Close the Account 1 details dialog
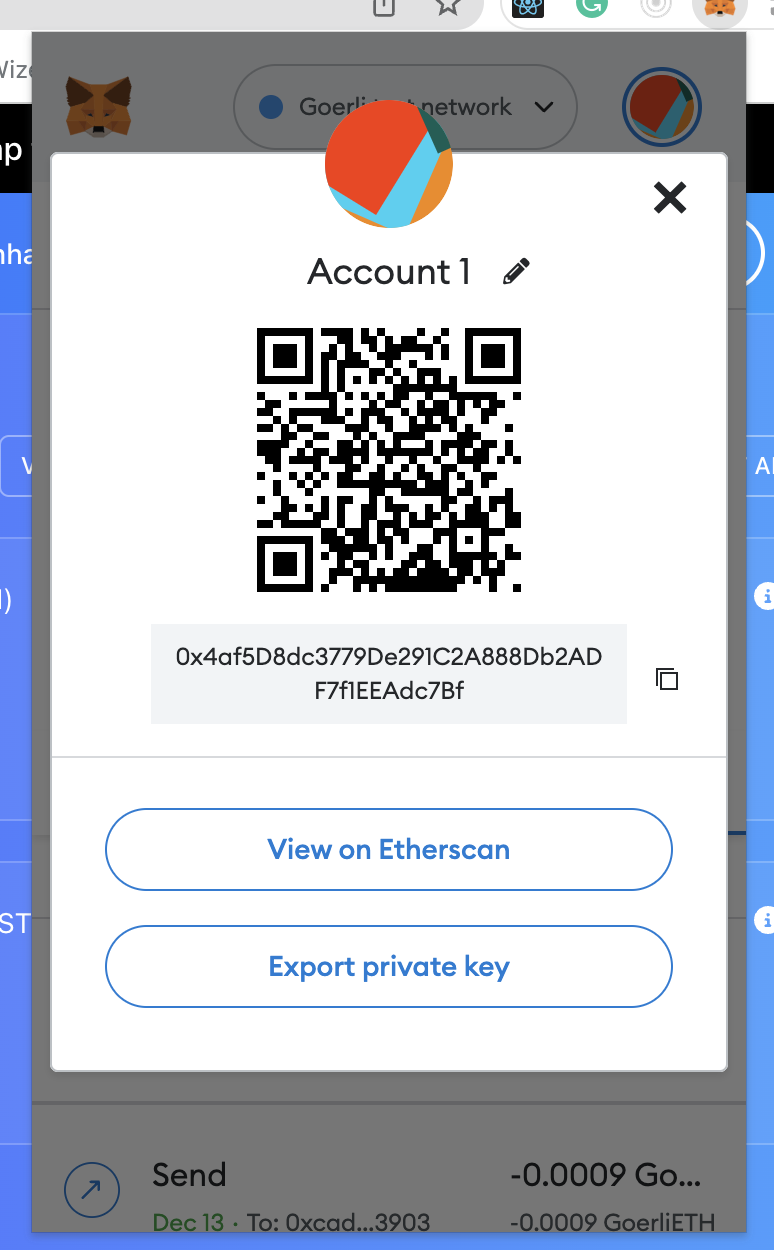 669,198
